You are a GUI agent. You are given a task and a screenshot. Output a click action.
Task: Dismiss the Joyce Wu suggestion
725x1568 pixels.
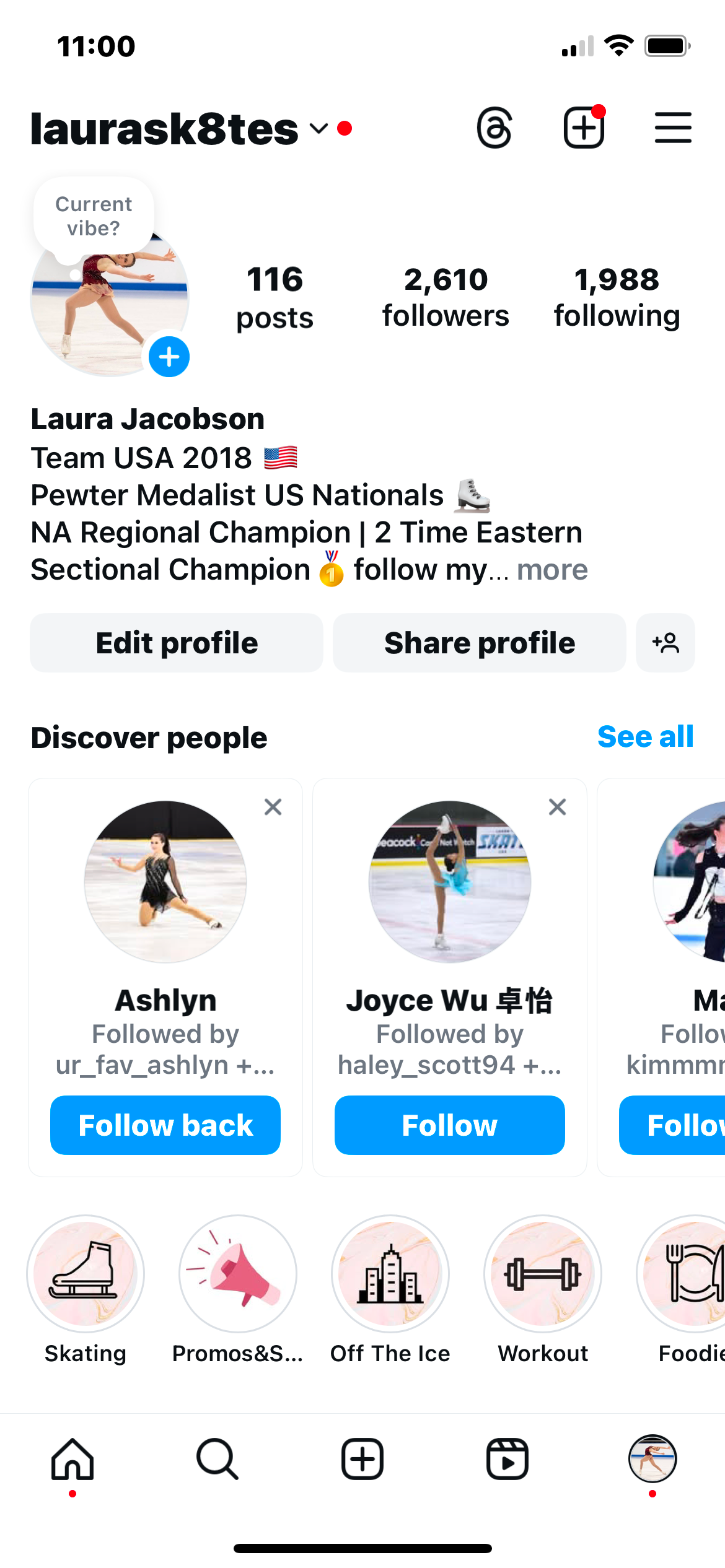[558, 807]
